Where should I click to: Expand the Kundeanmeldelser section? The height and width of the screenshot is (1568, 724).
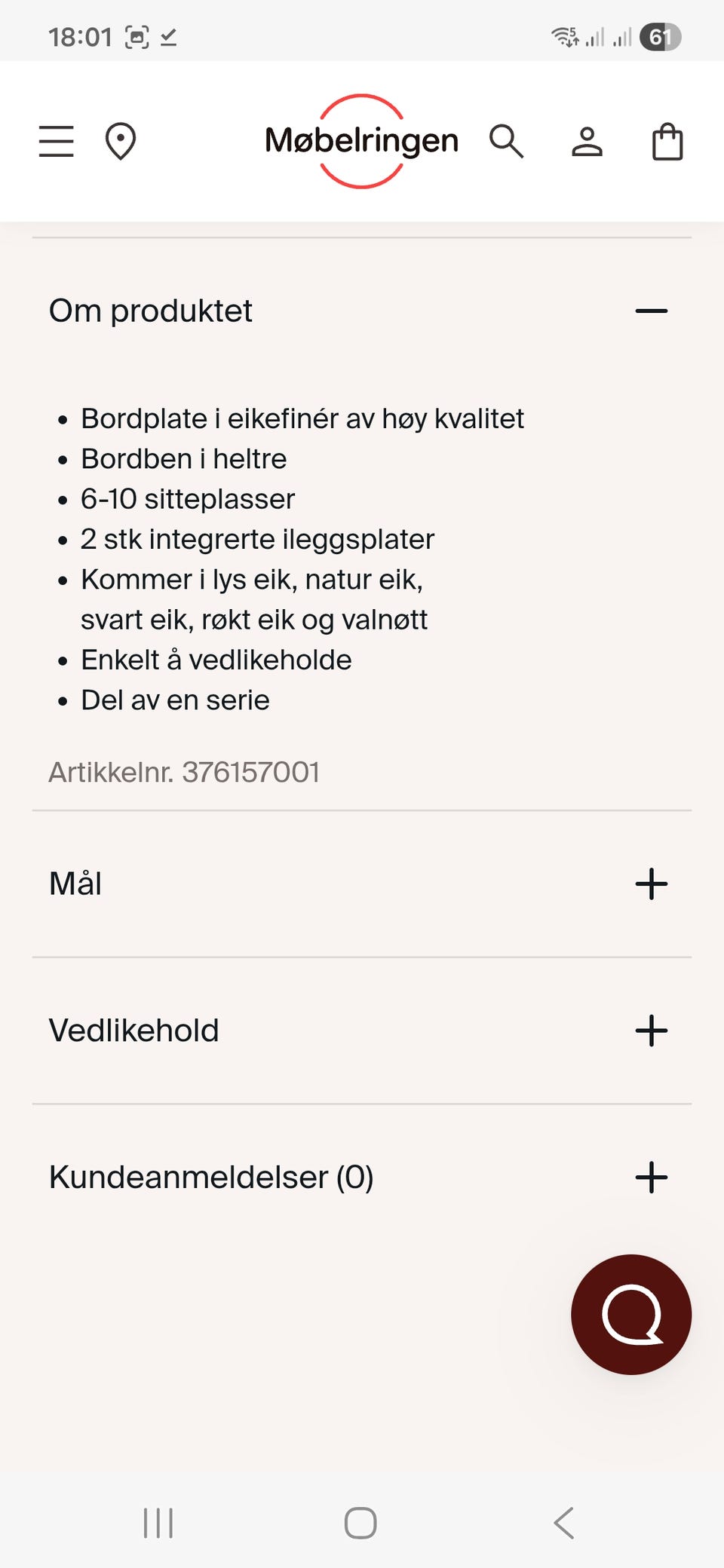click(652, 1177)
